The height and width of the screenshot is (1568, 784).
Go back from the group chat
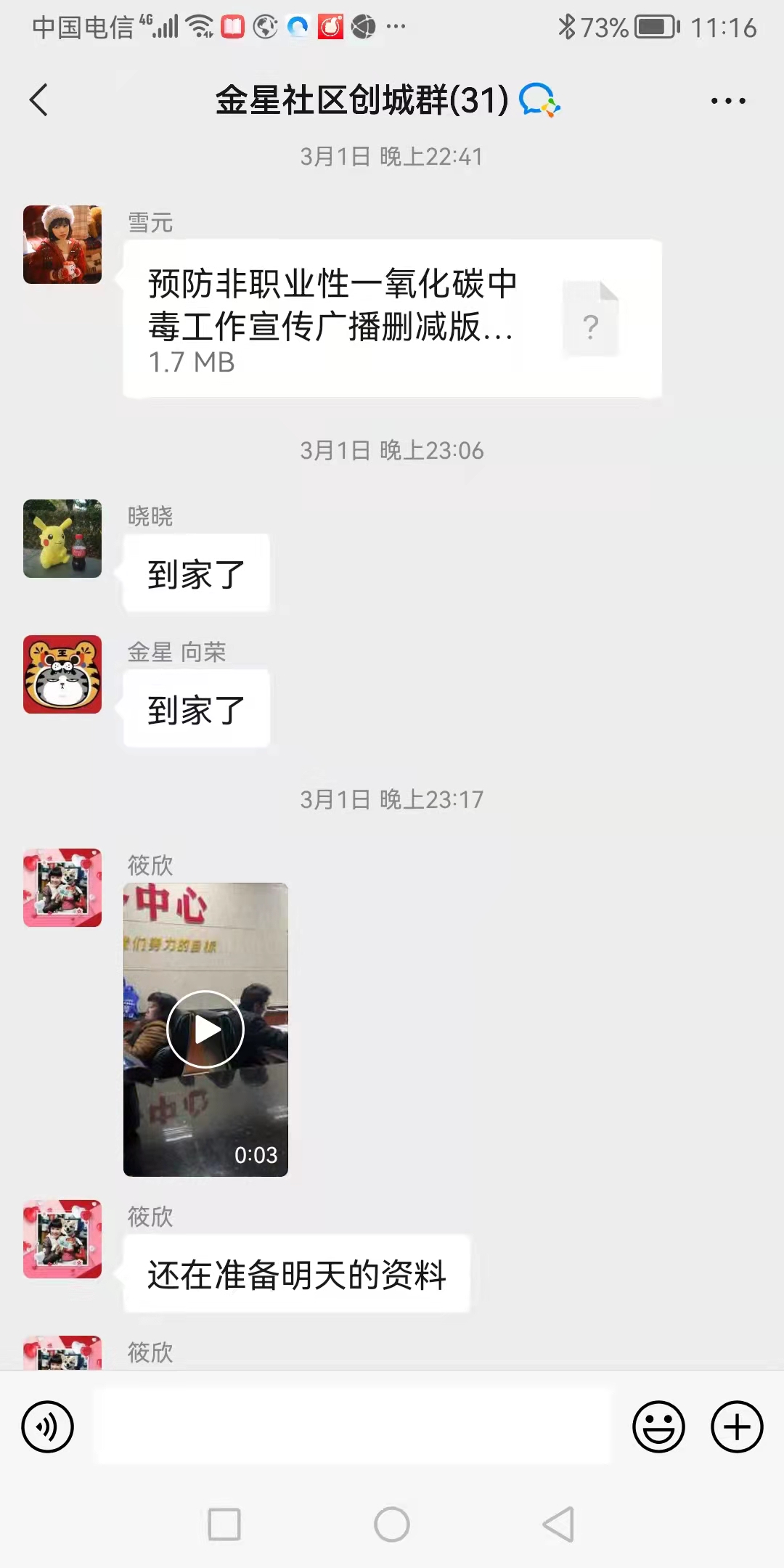click(x=39, y=100)
